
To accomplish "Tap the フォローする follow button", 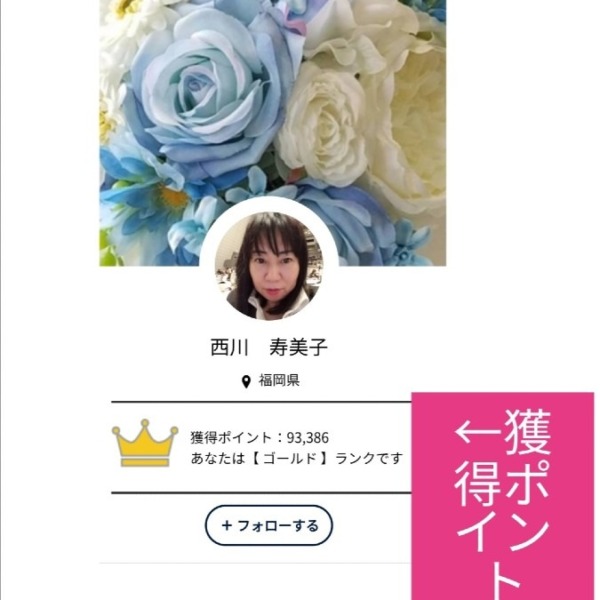I will click(x=268, y=525).
